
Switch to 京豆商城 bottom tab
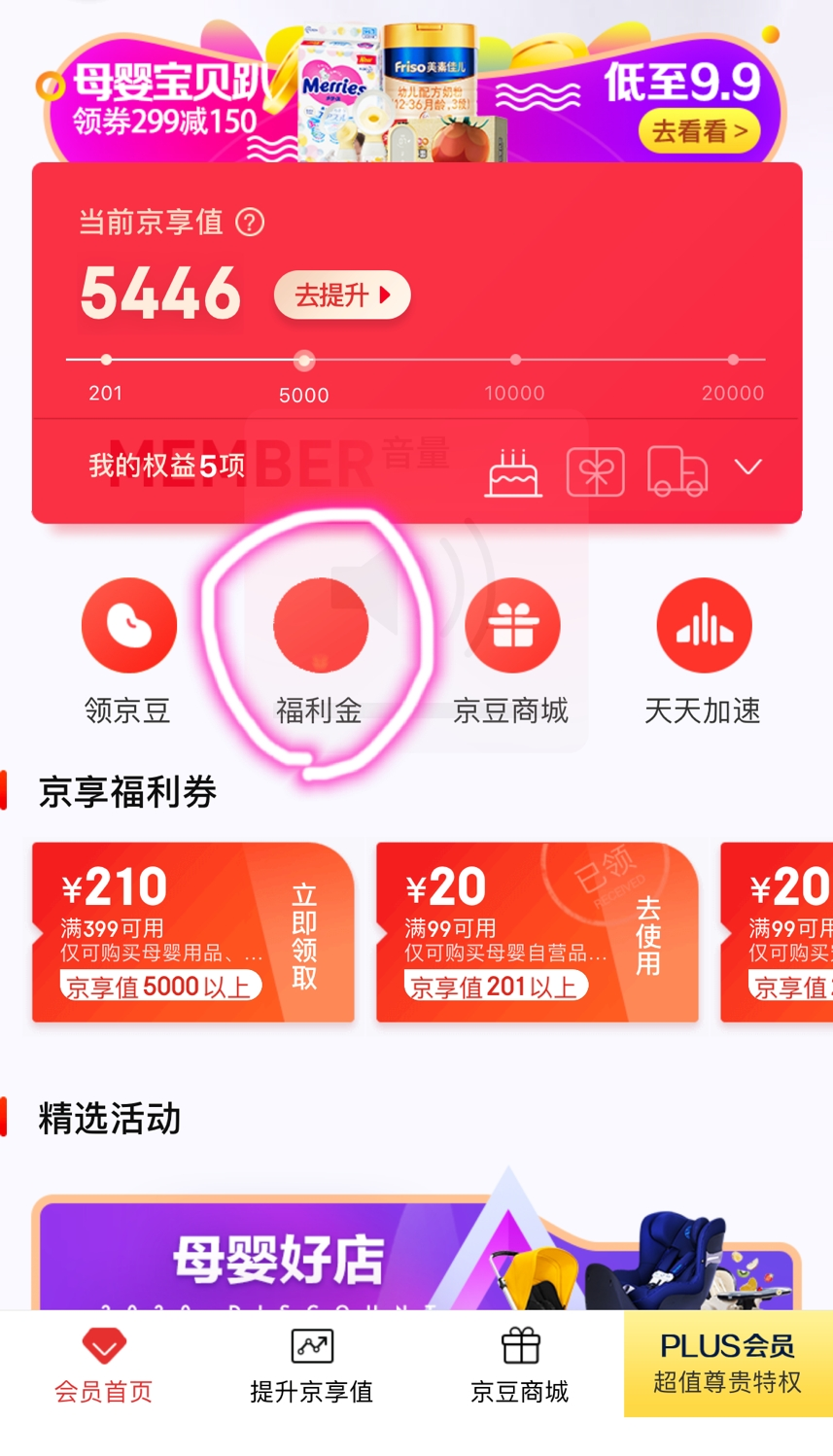(520, 1367)
